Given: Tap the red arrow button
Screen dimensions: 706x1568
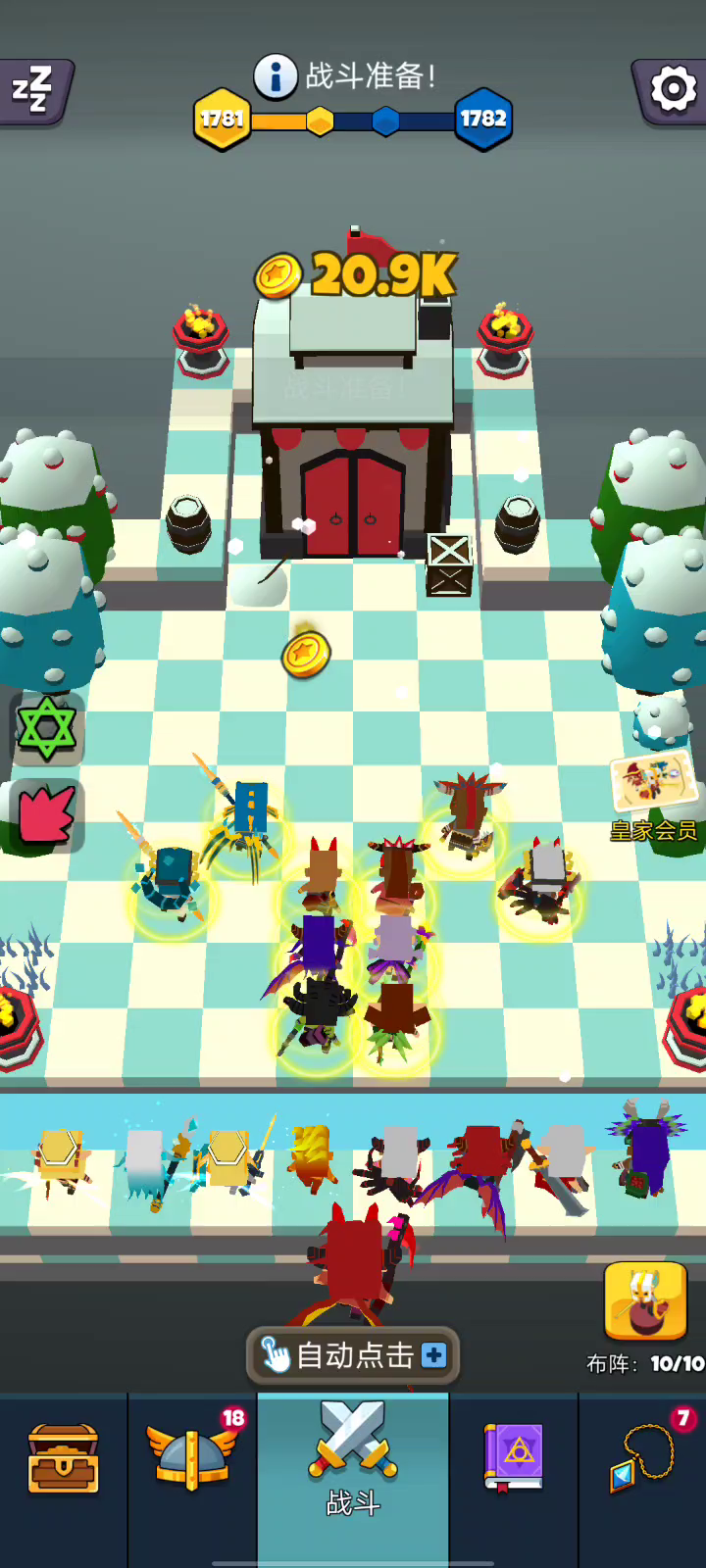Looking at the screenshot, I should point(47,815).
